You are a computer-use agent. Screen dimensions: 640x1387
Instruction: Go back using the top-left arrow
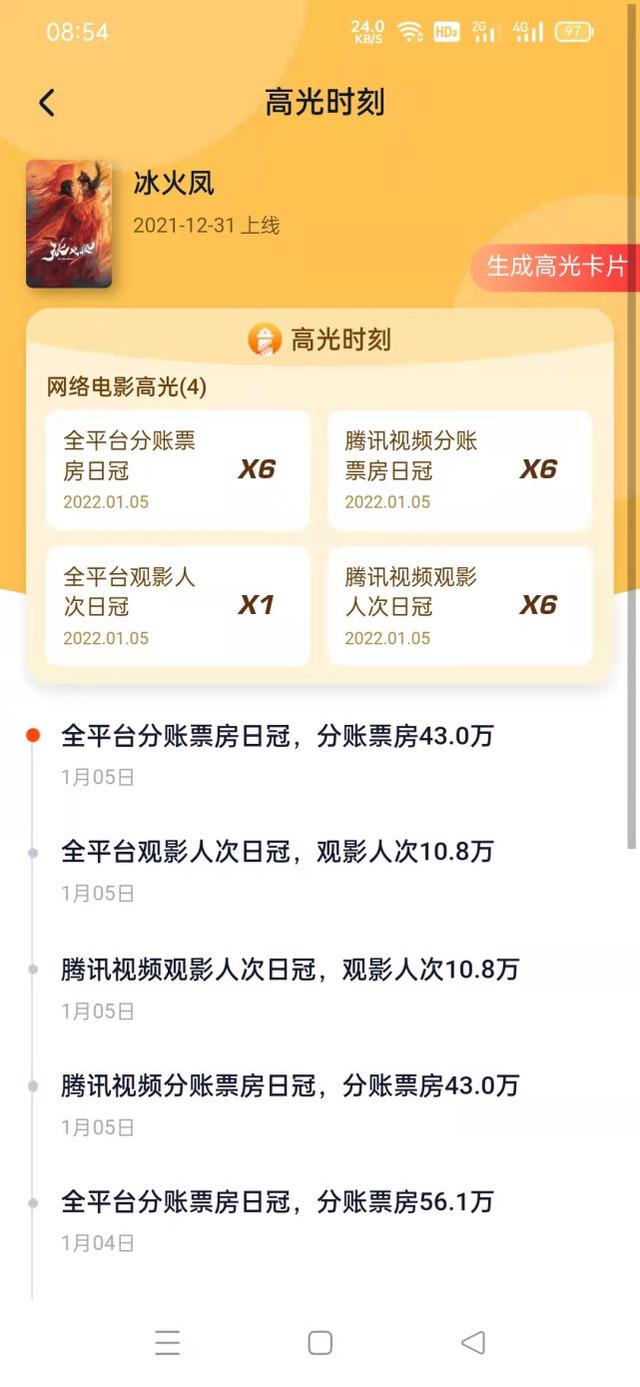[46, 102]
